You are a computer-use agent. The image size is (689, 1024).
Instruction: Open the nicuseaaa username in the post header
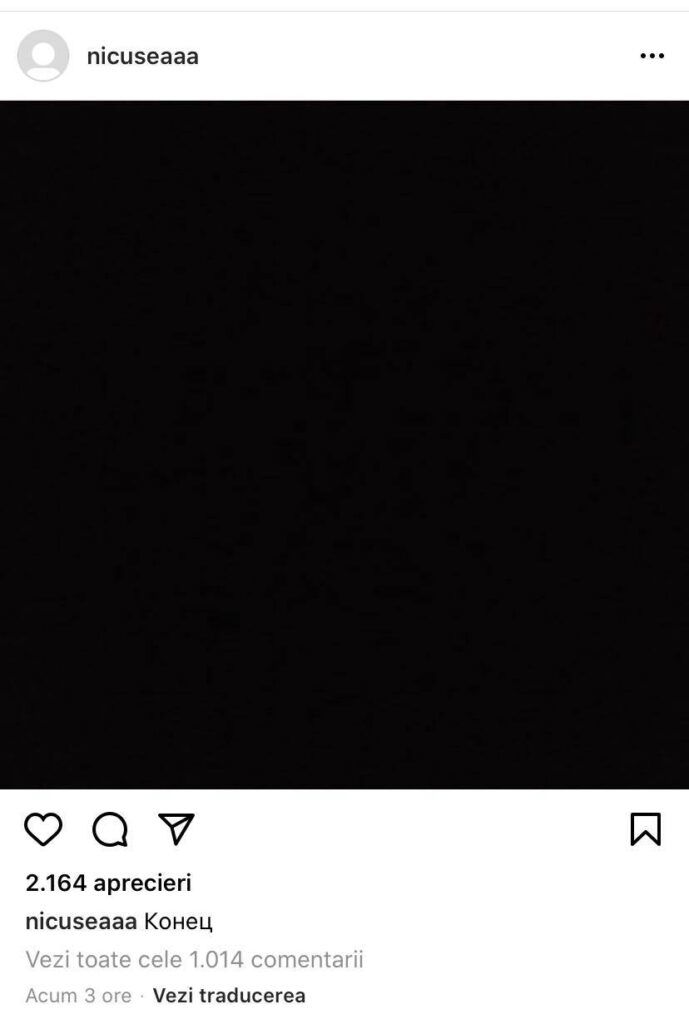point(142,57)
